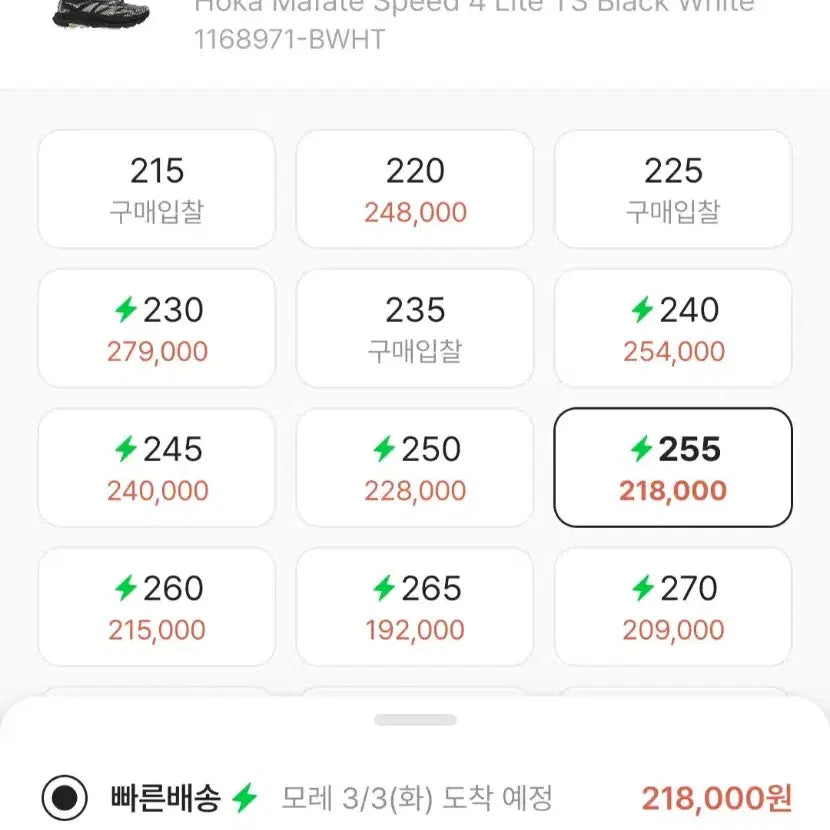Select size 235 purchase bid
Viewport: 830px width, 830px height.
(x=415, y=328)
